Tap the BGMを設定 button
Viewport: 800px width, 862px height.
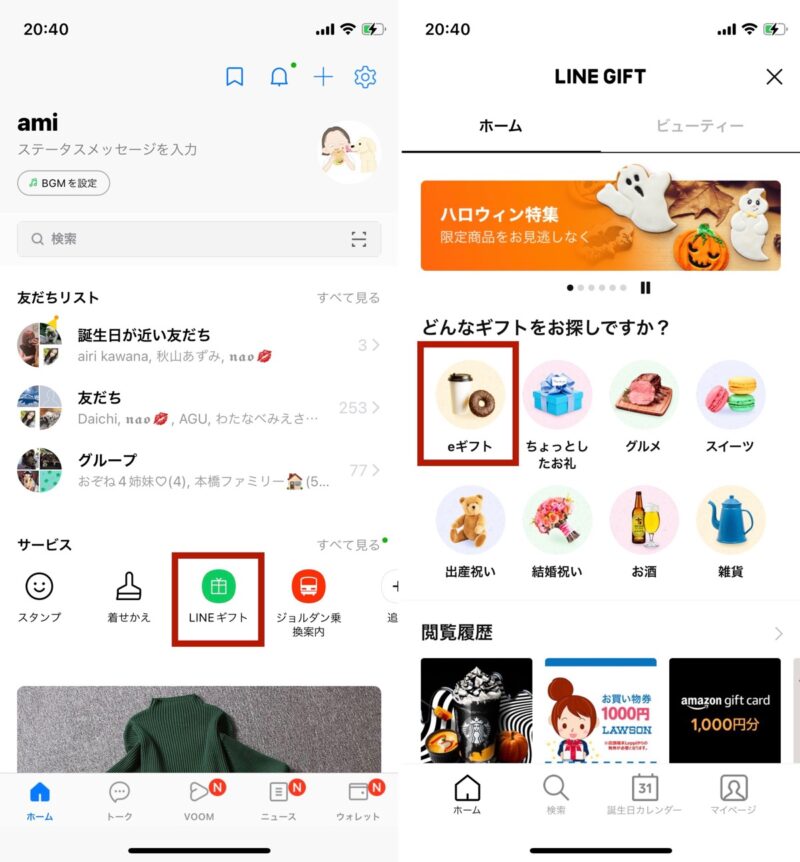tap(63, 183)
